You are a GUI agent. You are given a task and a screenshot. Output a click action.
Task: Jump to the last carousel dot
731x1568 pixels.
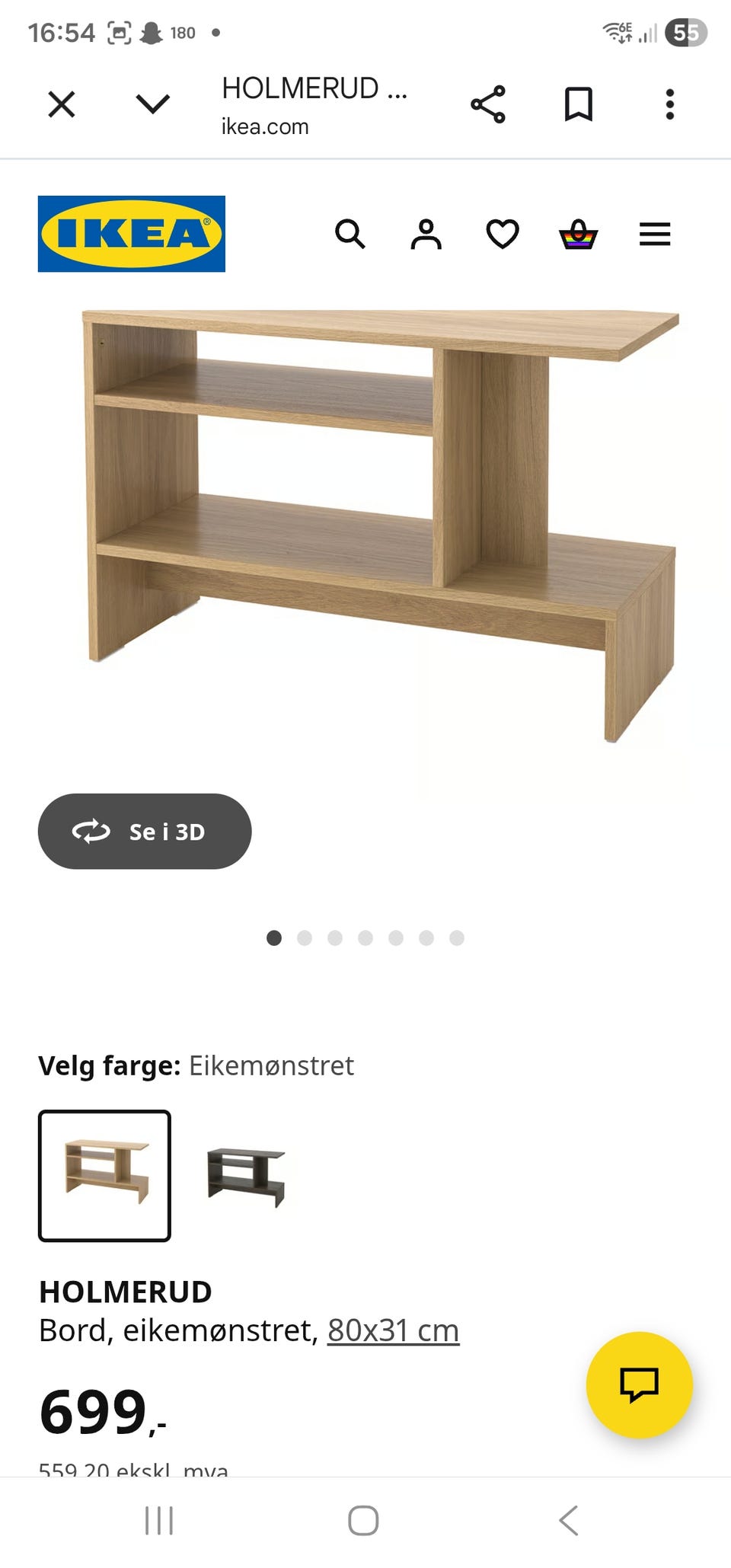pyautogui.click(x=457, y=938)
